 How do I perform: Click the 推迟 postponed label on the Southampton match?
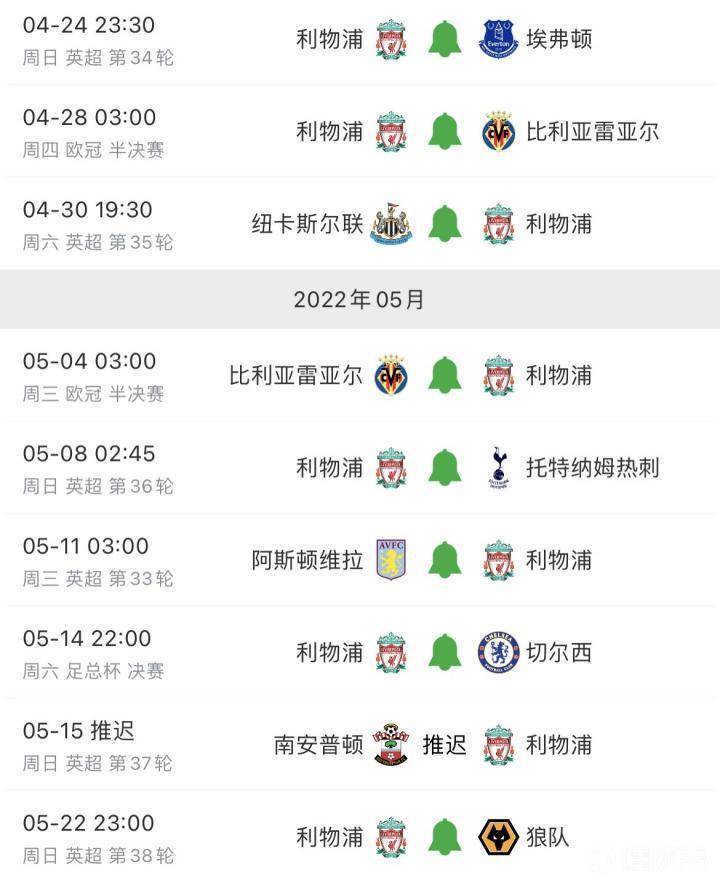click(442, 744)
